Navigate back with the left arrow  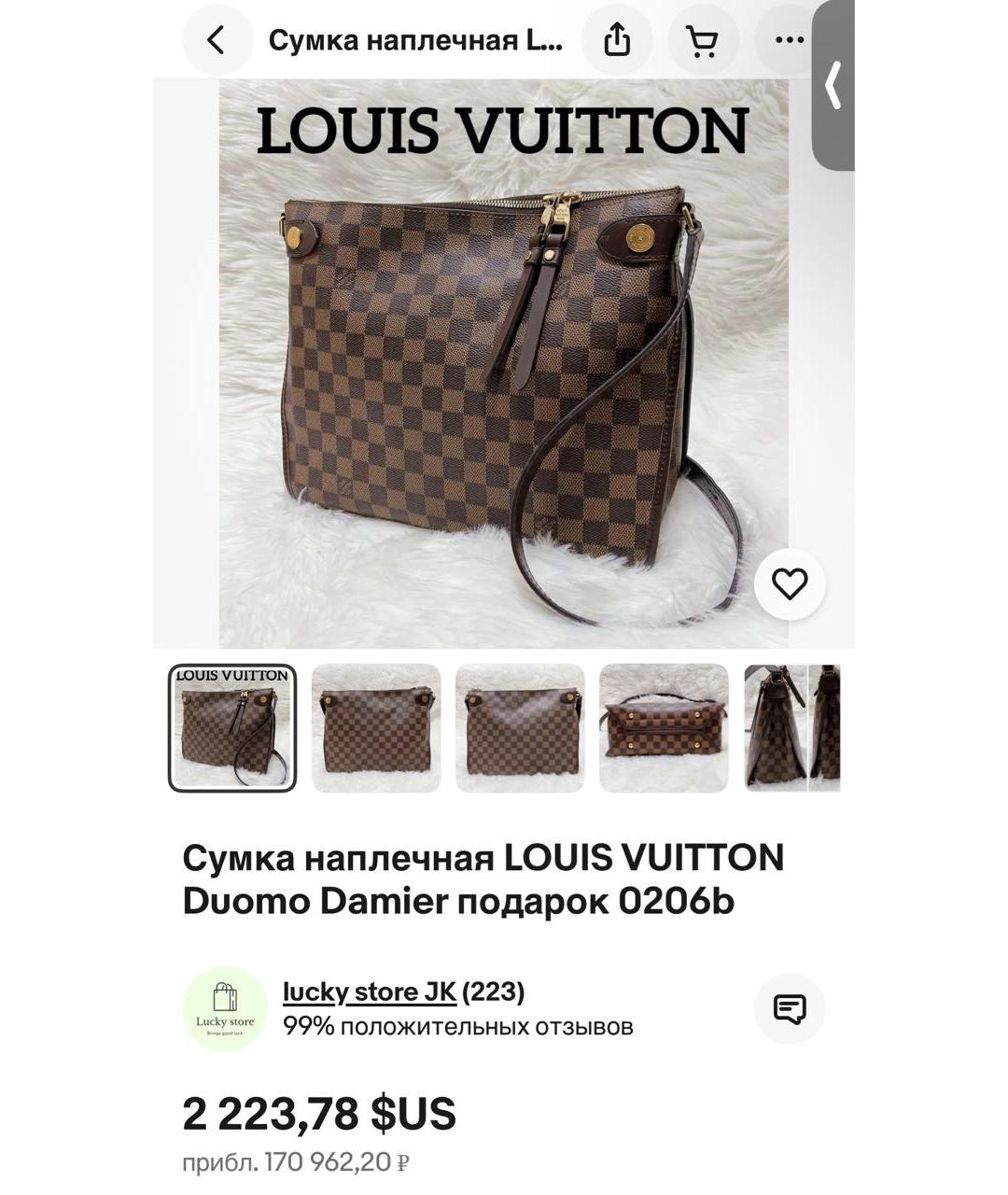(x=217, y=39)
